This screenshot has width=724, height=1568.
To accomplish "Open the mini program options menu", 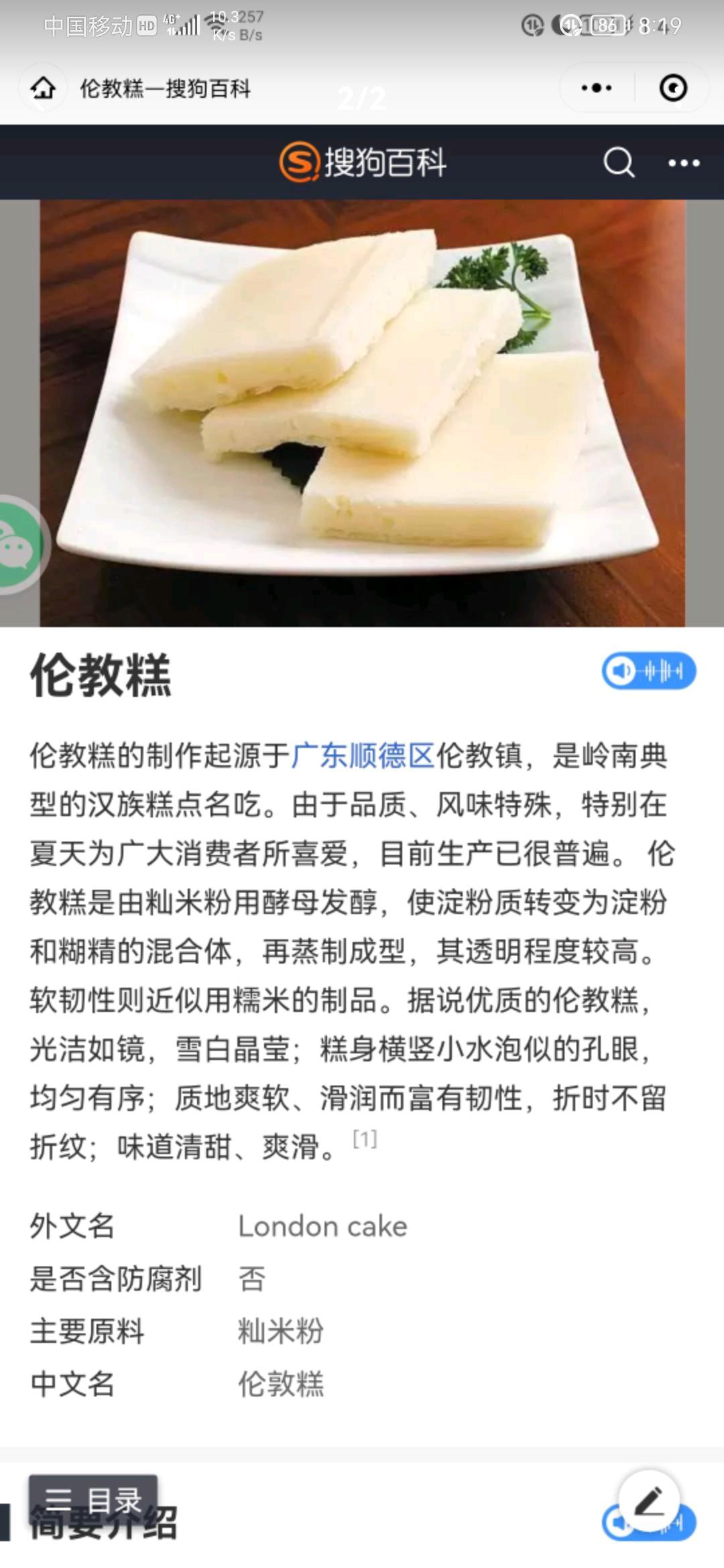I will [596, 88].
